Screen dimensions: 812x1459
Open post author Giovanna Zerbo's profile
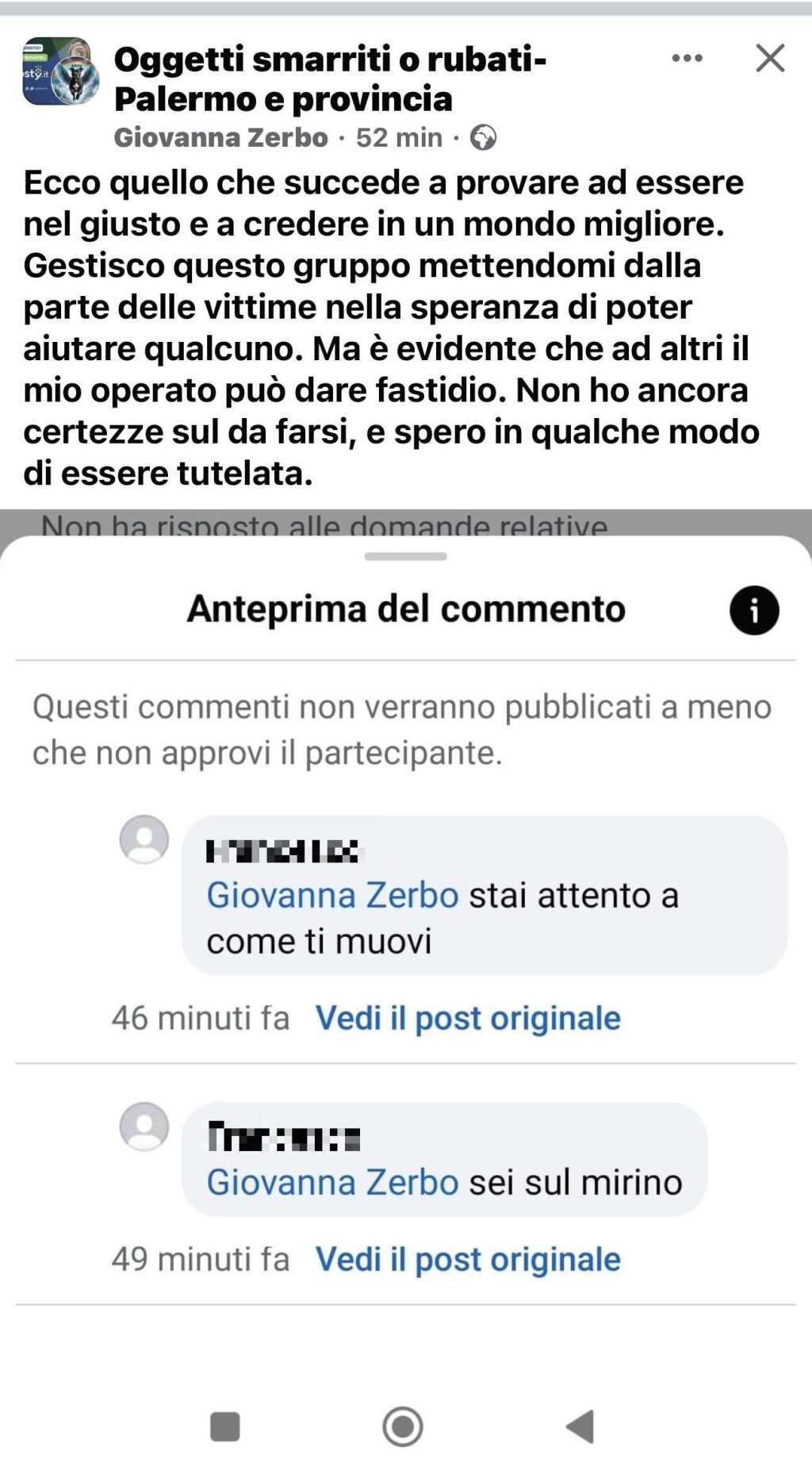tap(220, 137)
